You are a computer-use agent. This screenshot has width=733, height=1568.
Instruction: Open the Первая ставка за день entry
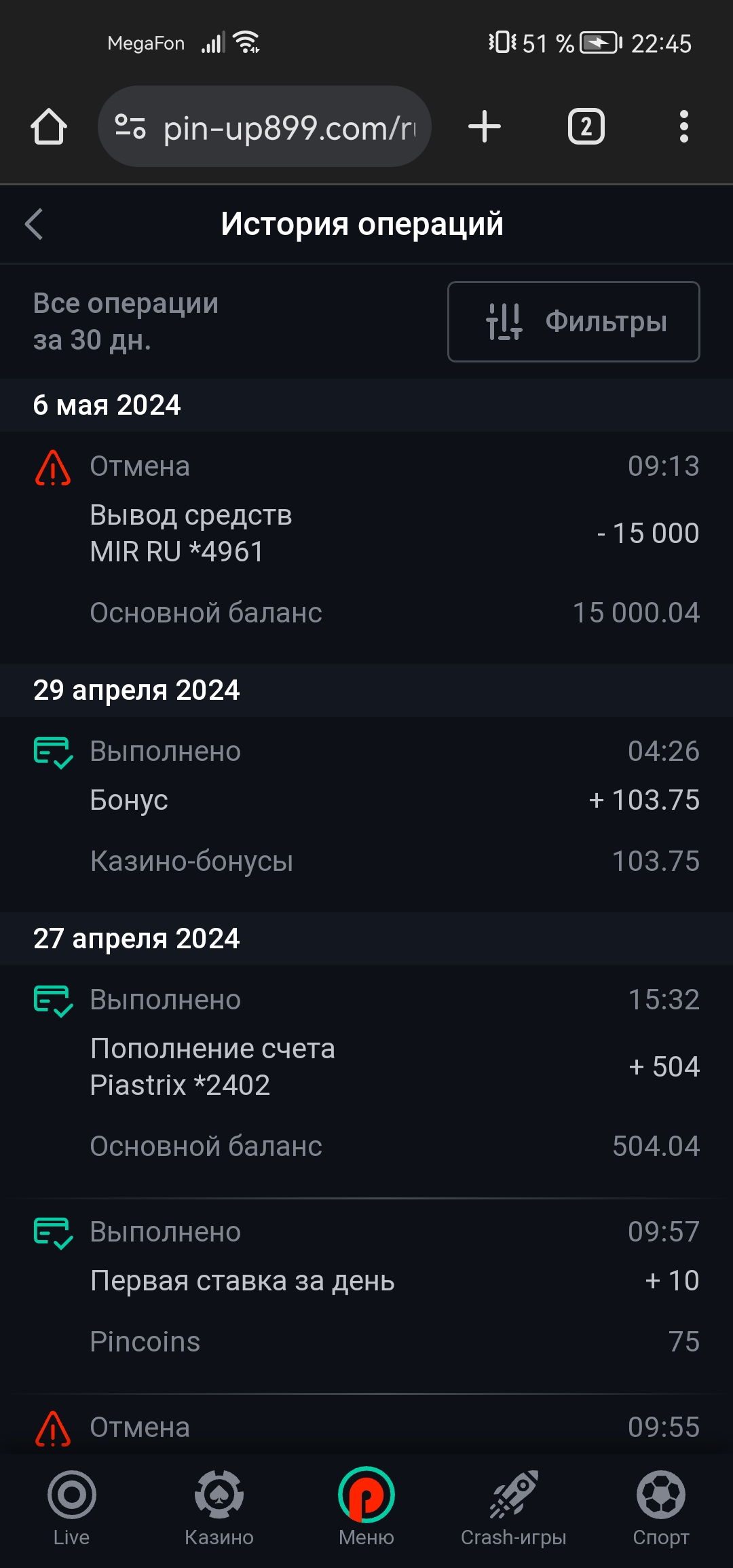pos(366,1287)
